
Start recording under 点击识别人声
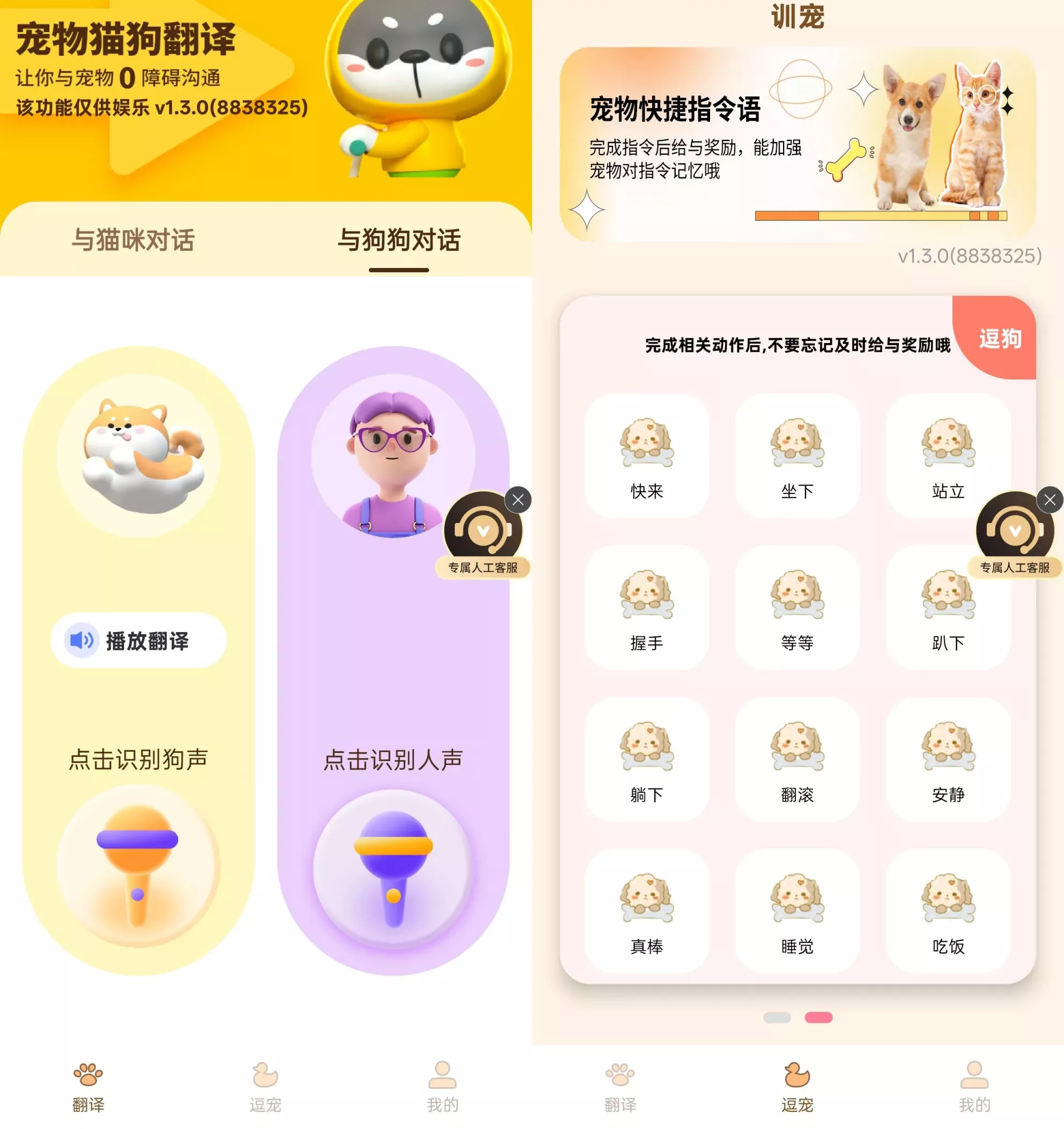point(393,869)
